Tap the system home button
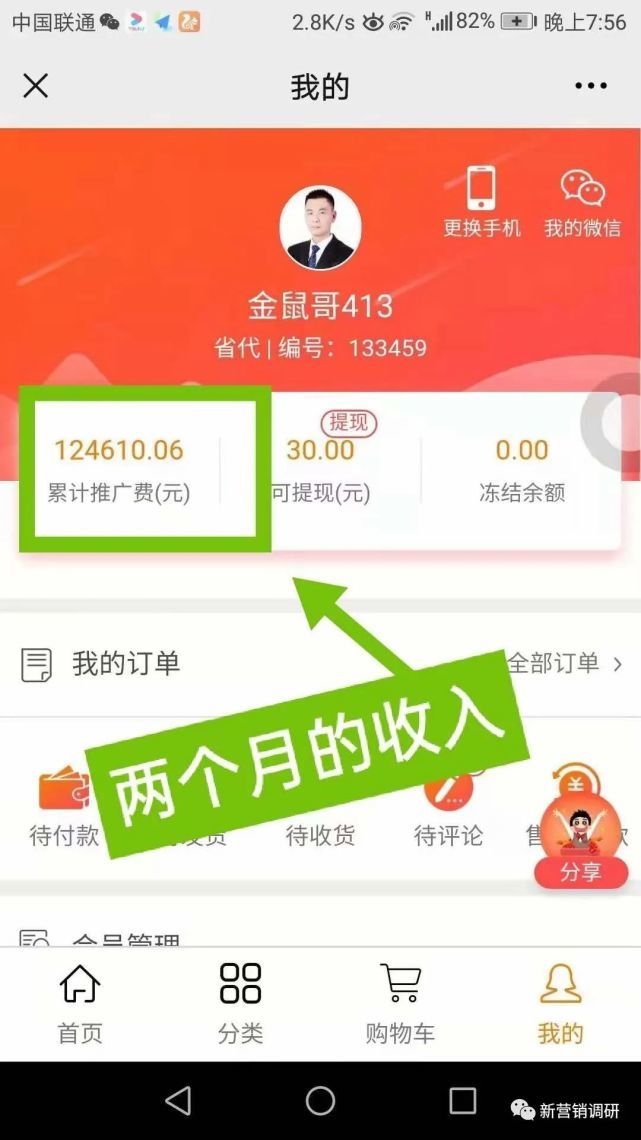Screen dimensions: 641x1140 (x=320, y=1101)
